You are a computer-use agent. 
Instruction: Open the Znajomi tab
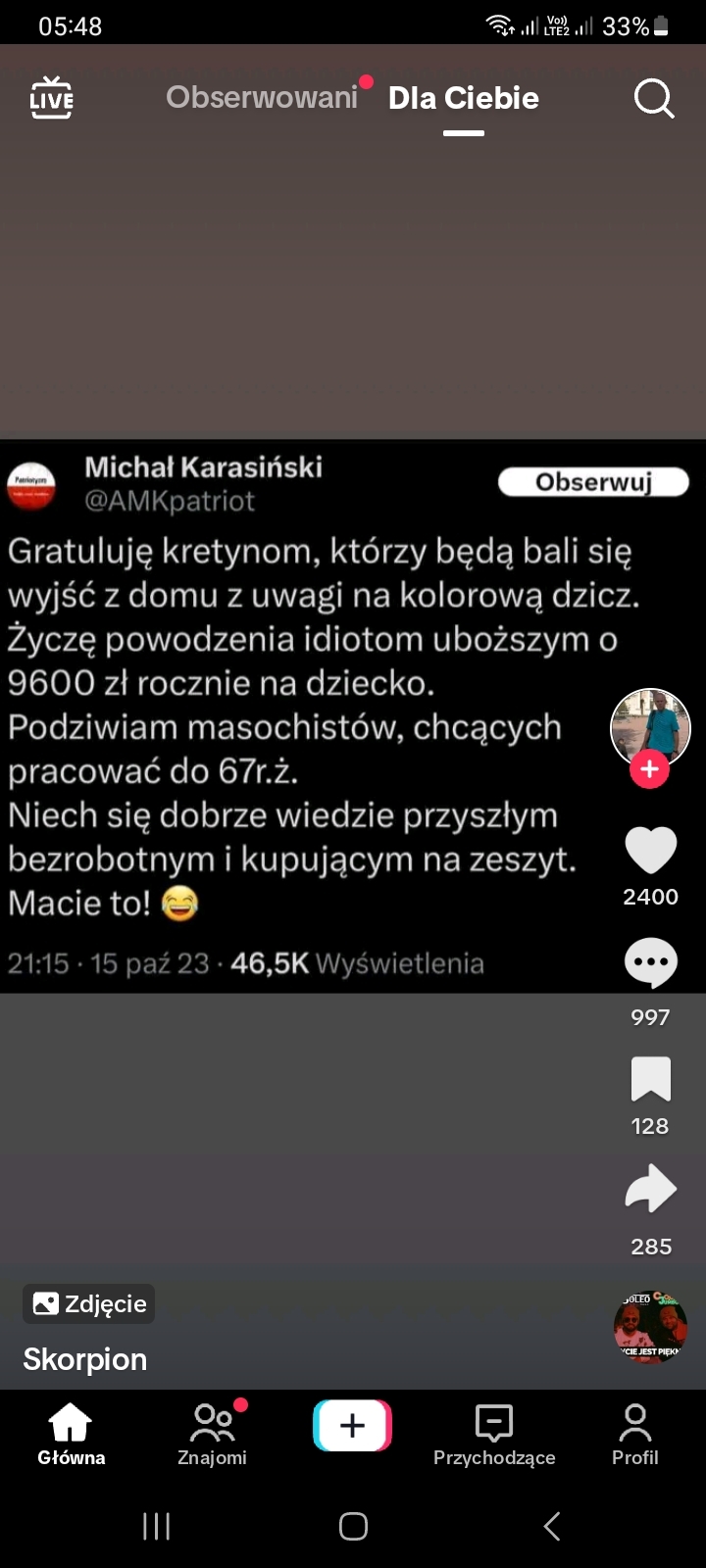point(212,1433)
